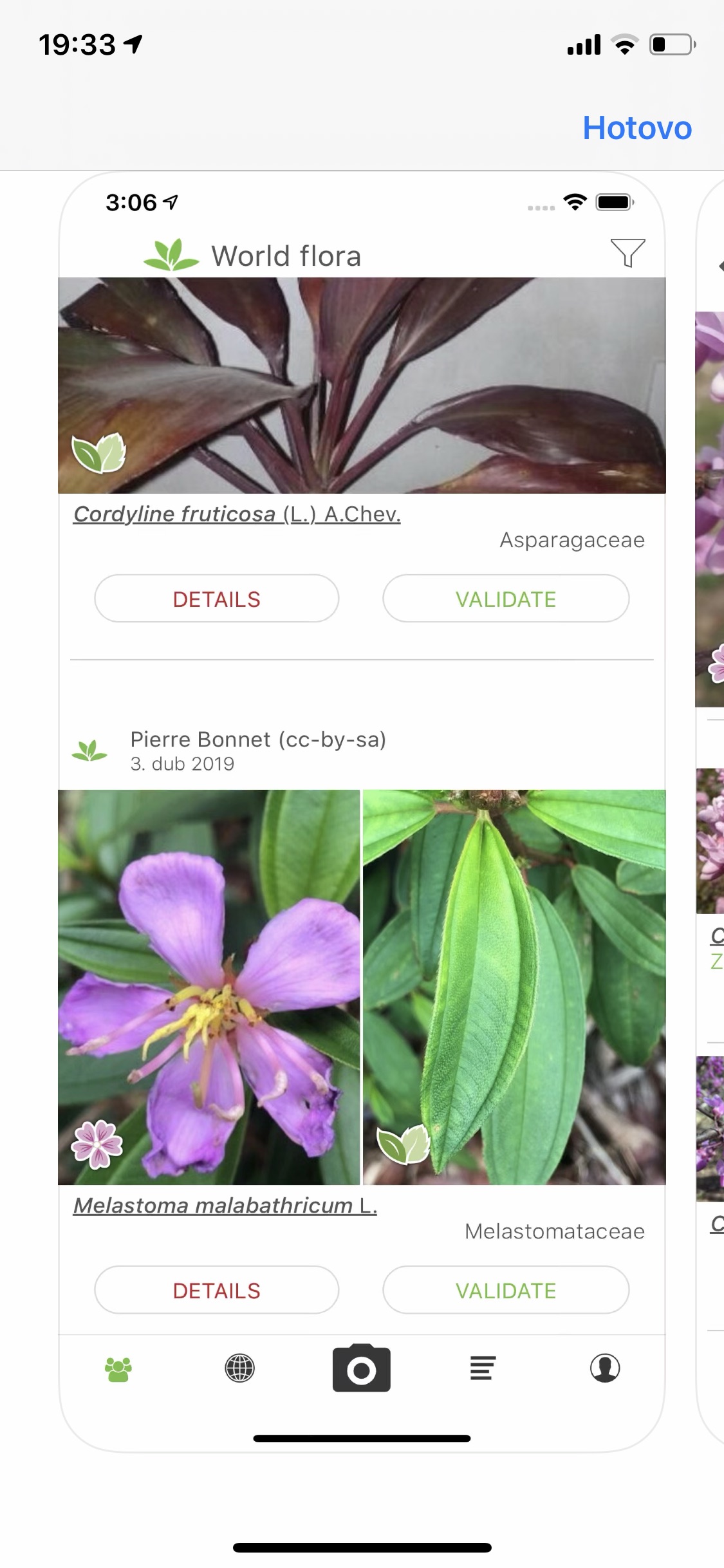Screen dimensions: 724x1568
Task: View DETAILS of Cordyline fruticosa
Action: point(216,599)
